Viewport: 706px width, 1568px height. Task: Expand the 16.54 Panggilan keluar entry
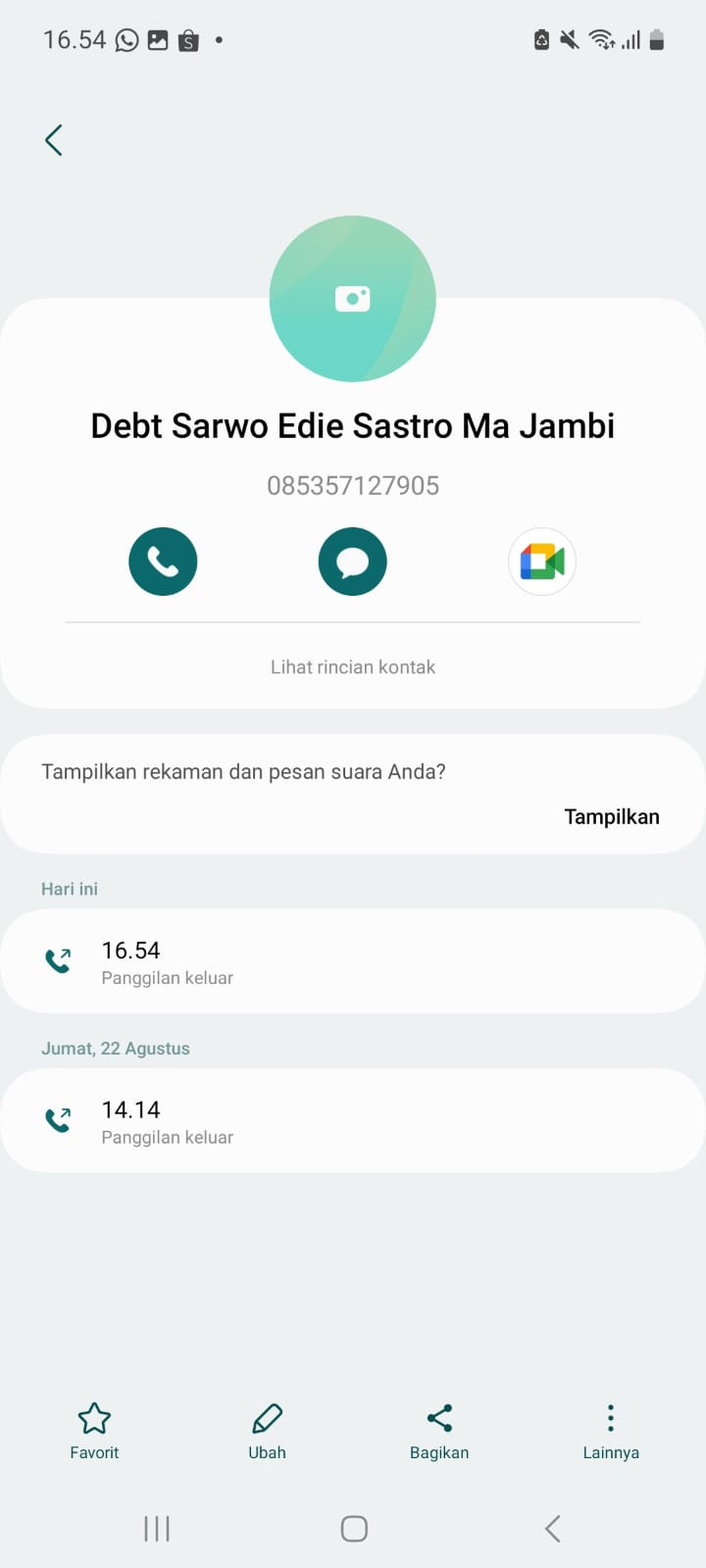pyautogui.click(x=353, y=960)
